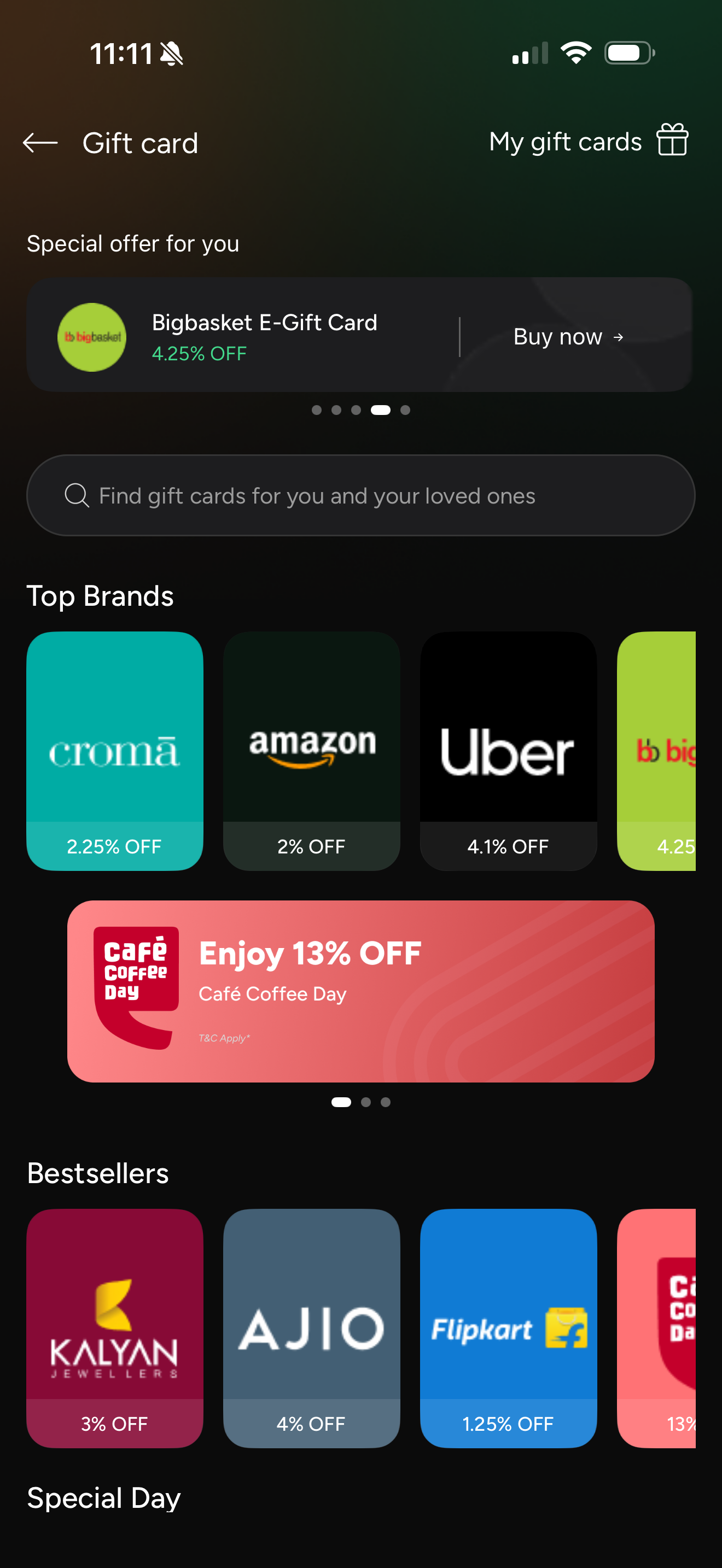
Task: Open My gift cards
Action: pyautogui.click(x=565, y=141)
